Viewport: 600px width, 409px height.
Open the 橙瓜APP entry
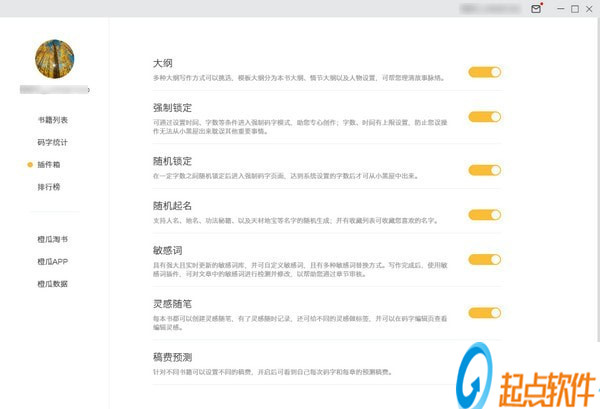tap(52, 262)
